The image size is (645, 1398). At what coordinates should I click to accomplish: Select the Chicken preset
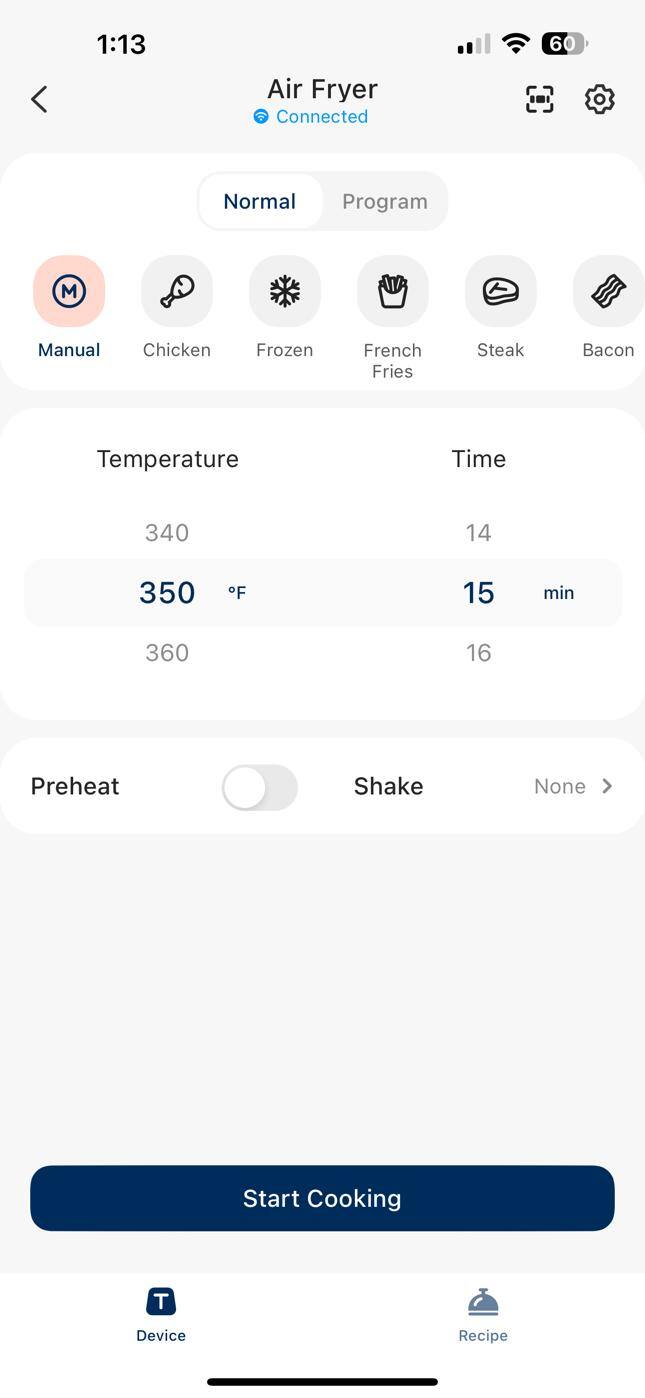[177, 291]
